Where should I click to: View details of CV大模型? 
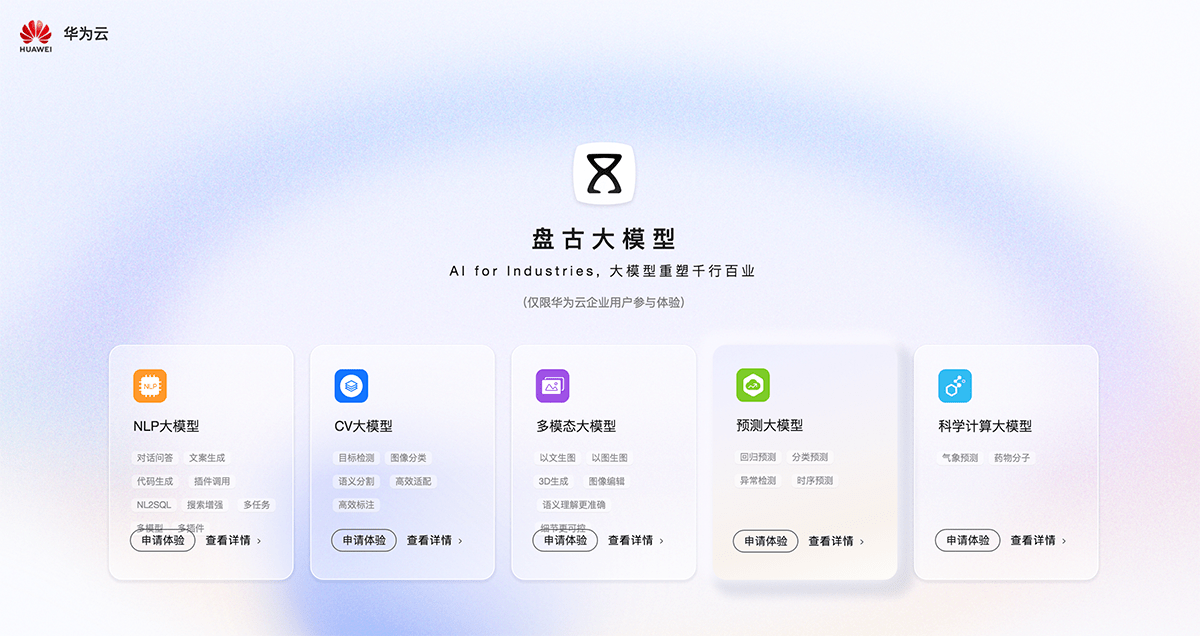click(434, 540)
